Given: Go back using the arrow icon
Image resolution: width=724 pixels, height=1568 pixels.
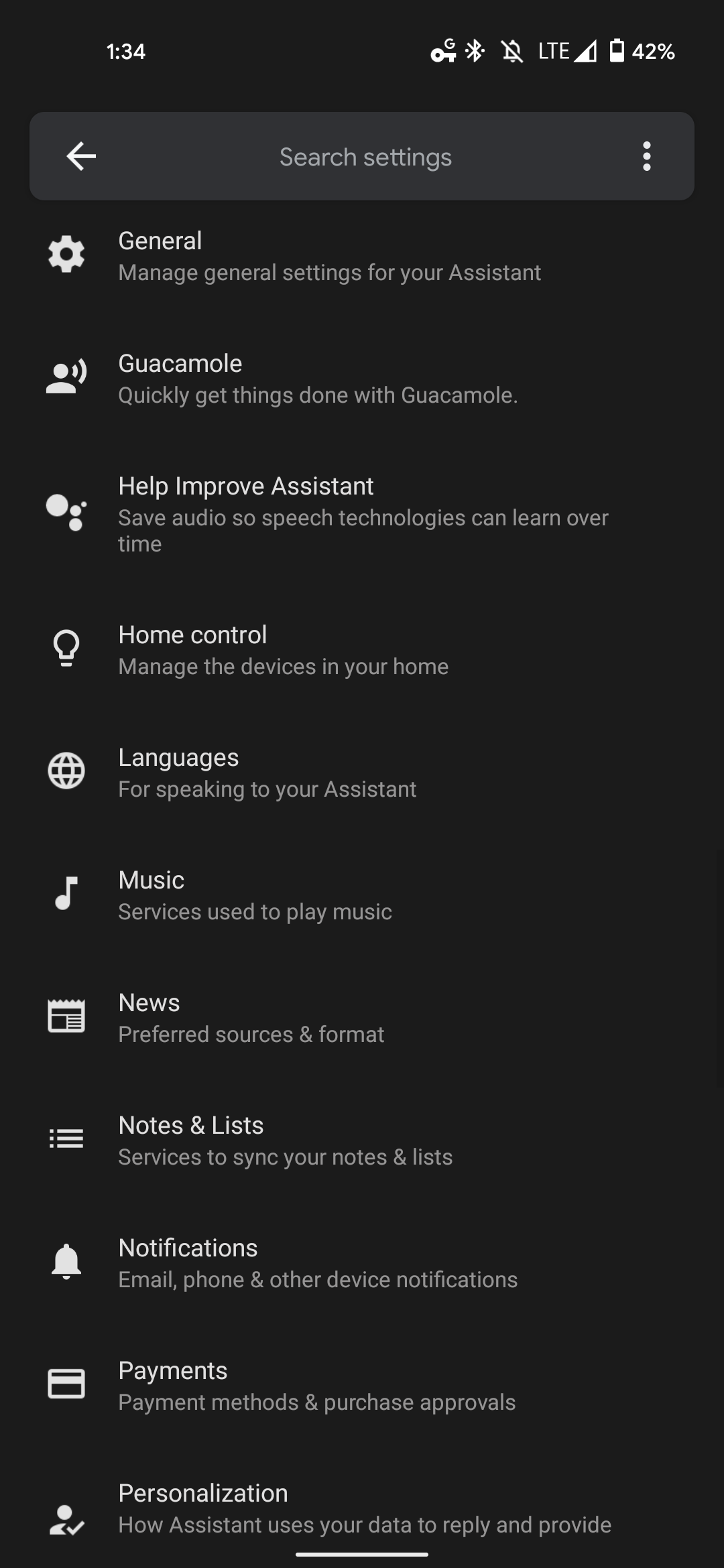Looking at the screenshot, I should point(81,157).
